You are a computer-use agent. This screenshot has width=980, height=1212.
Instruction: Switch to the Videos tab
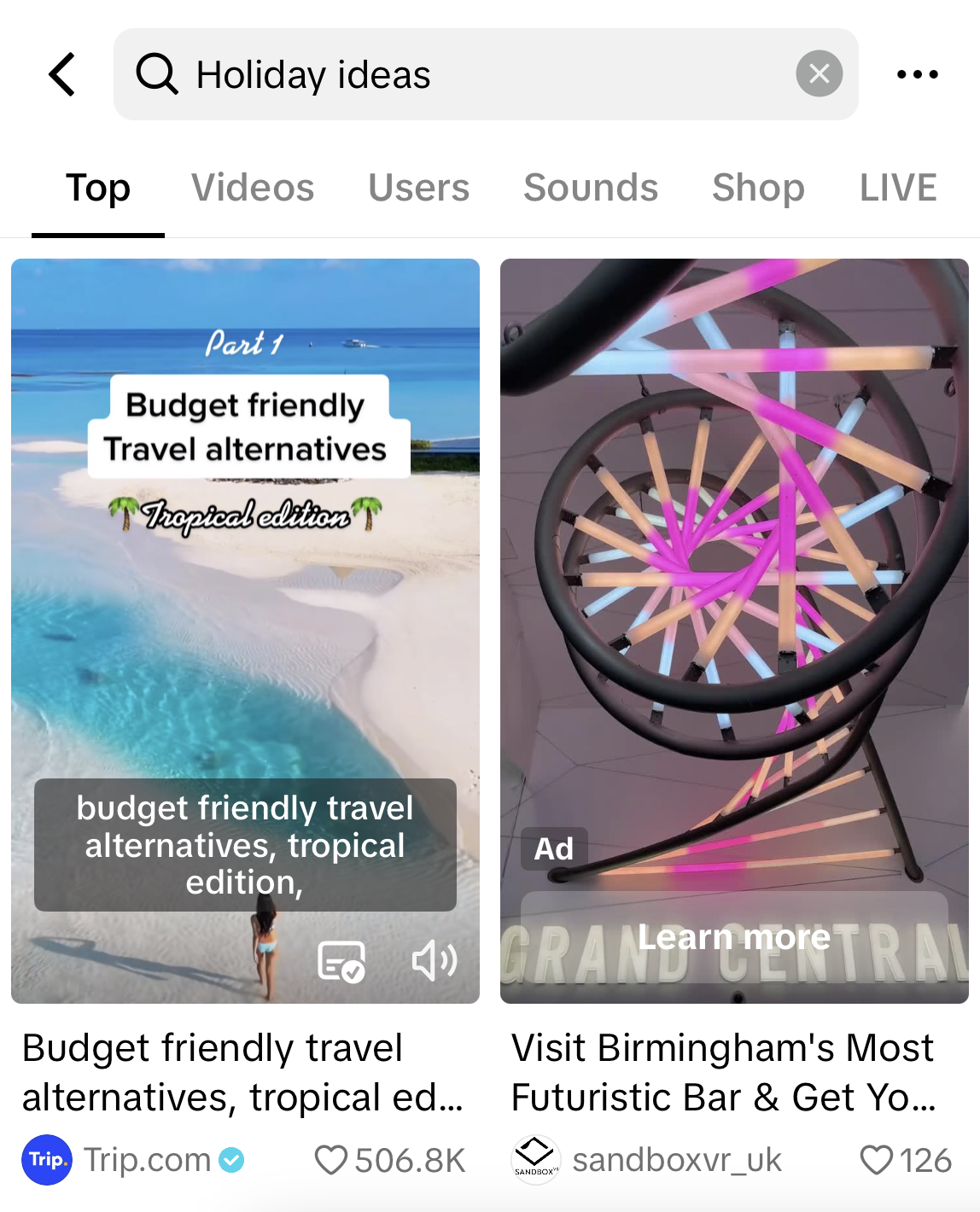(x=253, y=189)
